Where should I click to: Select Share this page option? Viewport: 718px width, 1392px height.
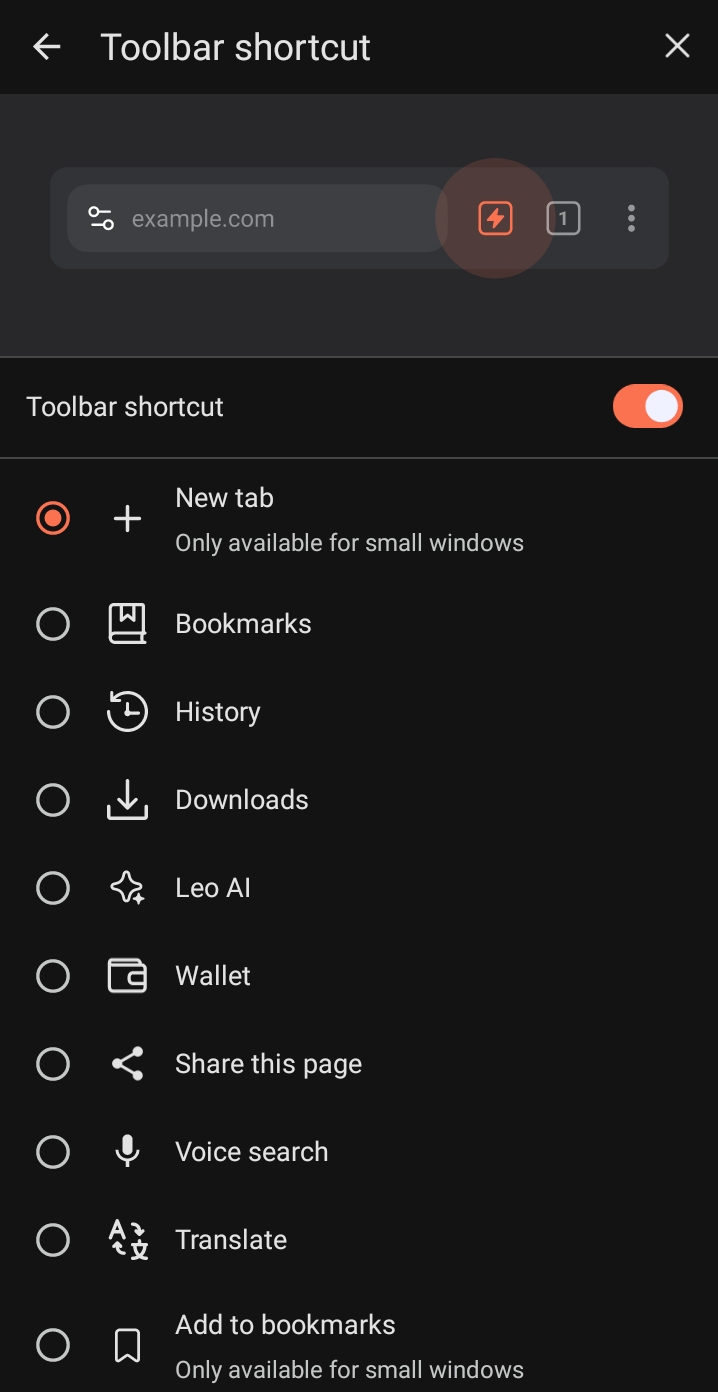(x=53, y=1064)
